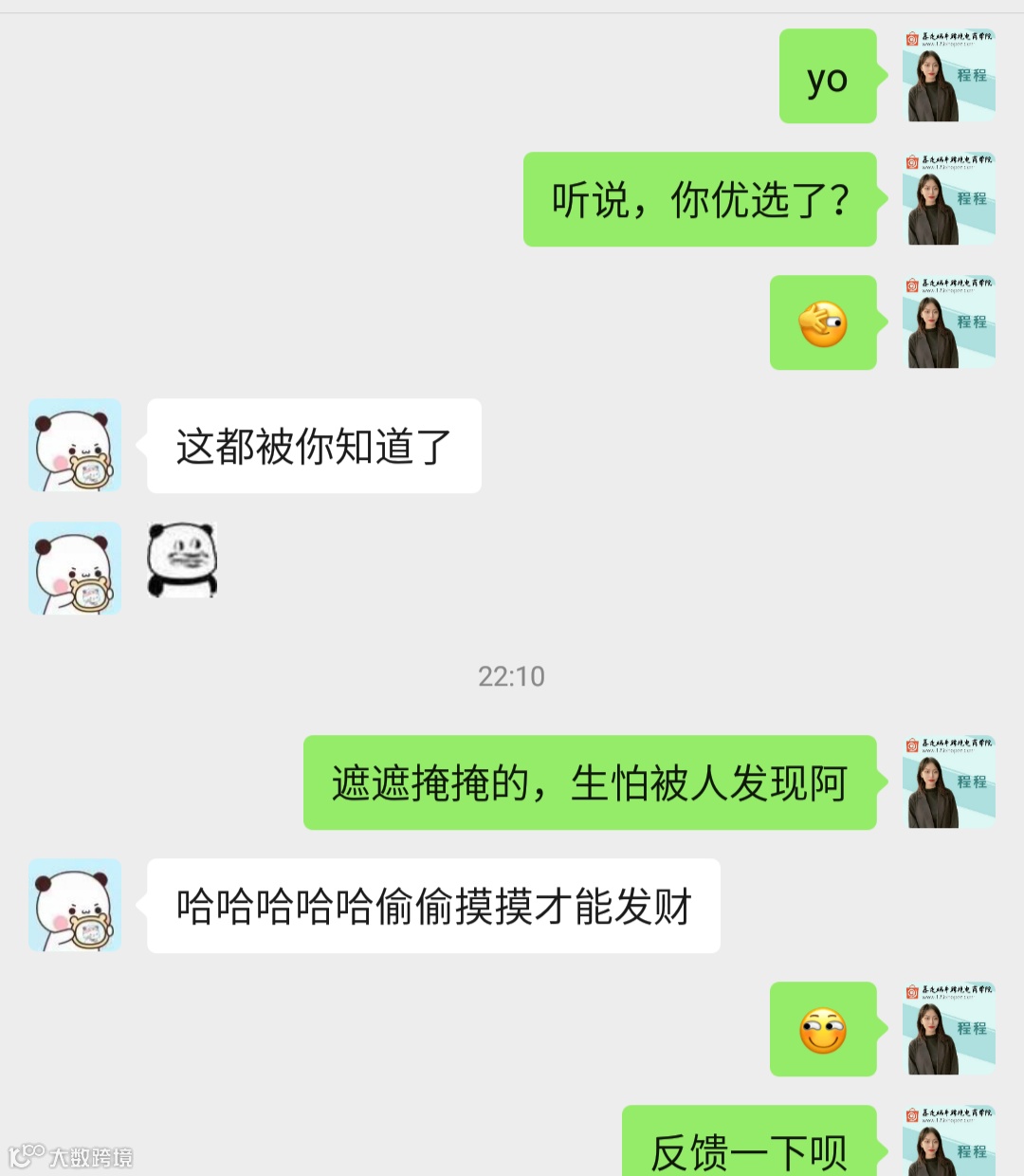
Task: Click the panda face meme sticker
Action: coord(181,560)
